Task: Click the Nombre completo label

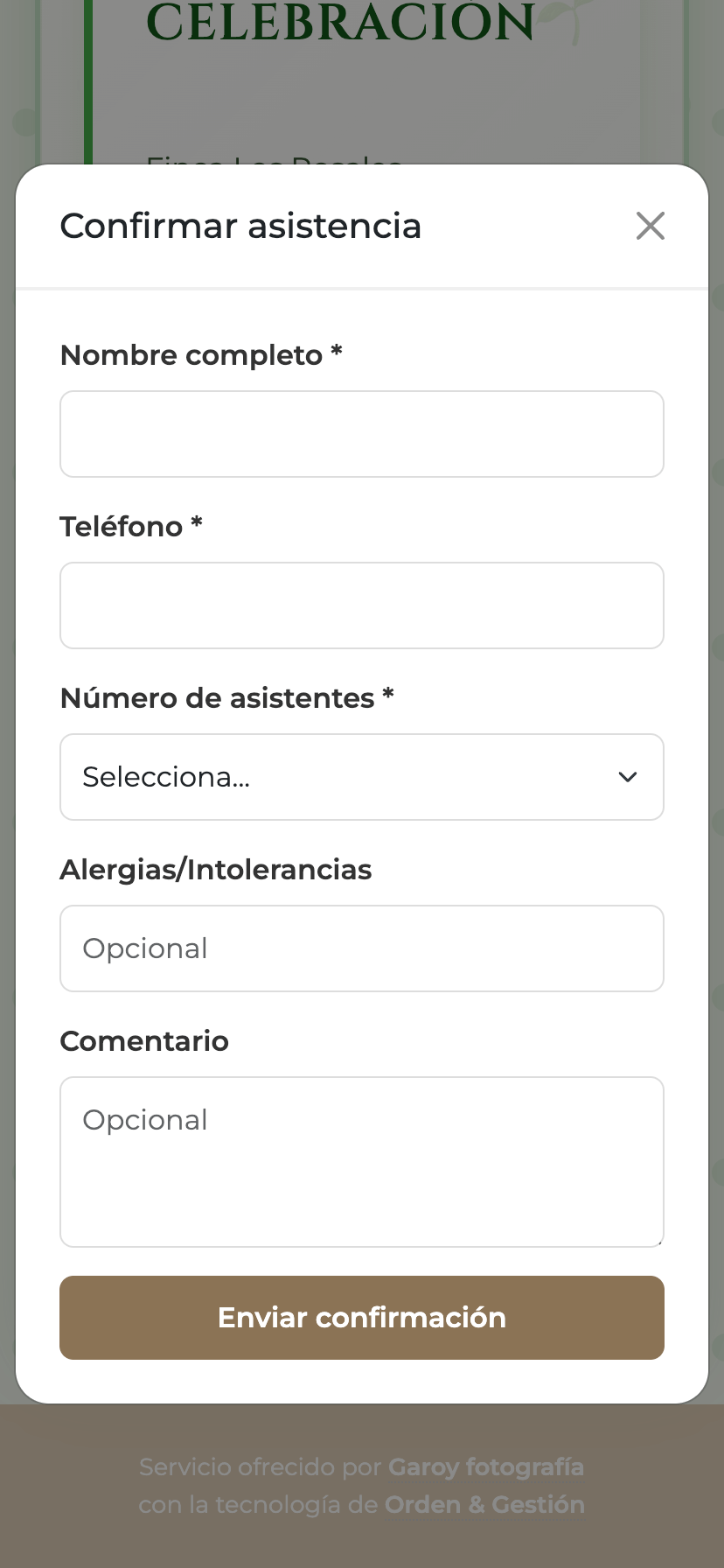Action: click(200, 355)
